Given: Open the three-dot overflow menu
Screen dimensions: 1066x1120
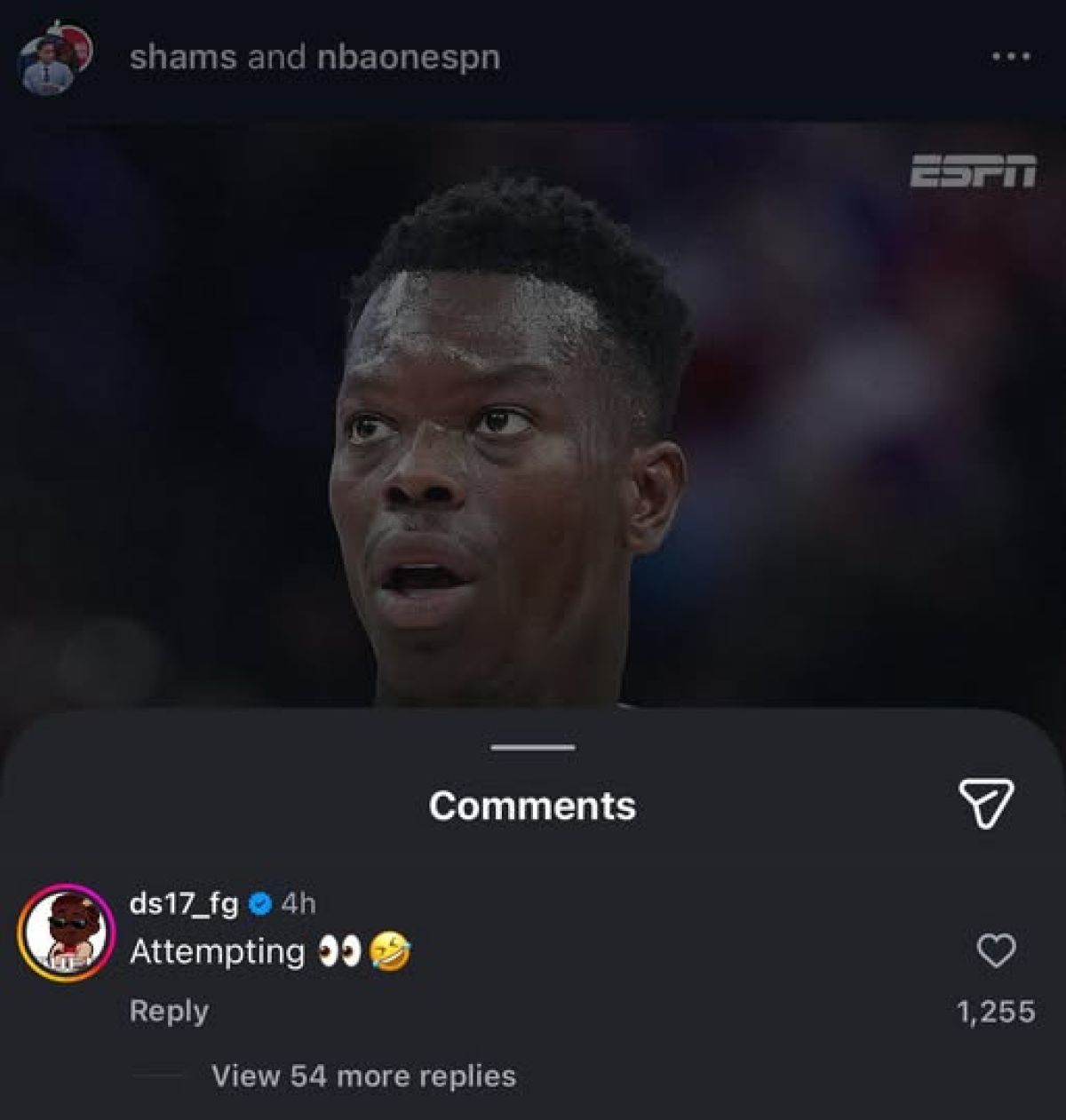Looking at the screenshot, I should tap(1011, 57).
